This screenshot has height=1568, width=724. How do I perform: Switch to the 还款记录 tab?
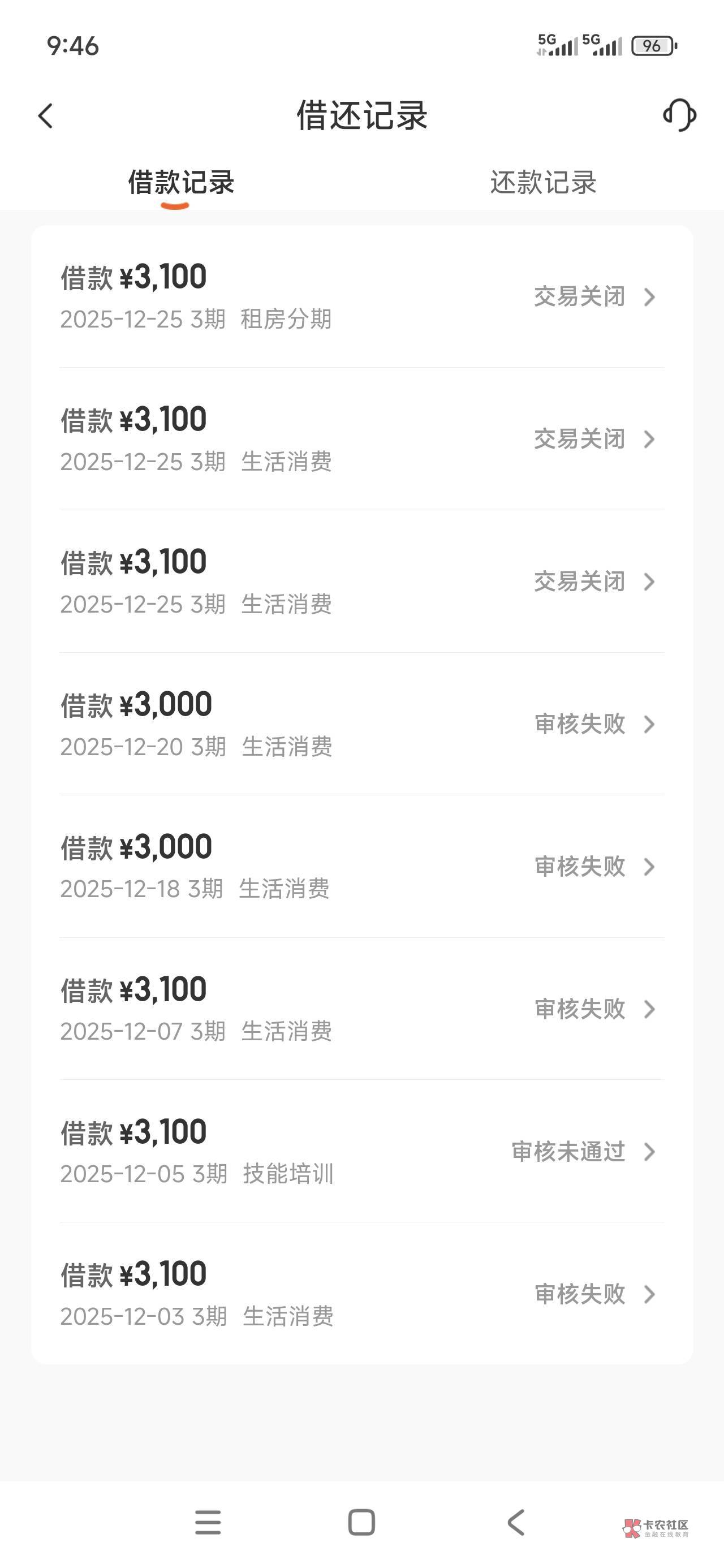542,183
